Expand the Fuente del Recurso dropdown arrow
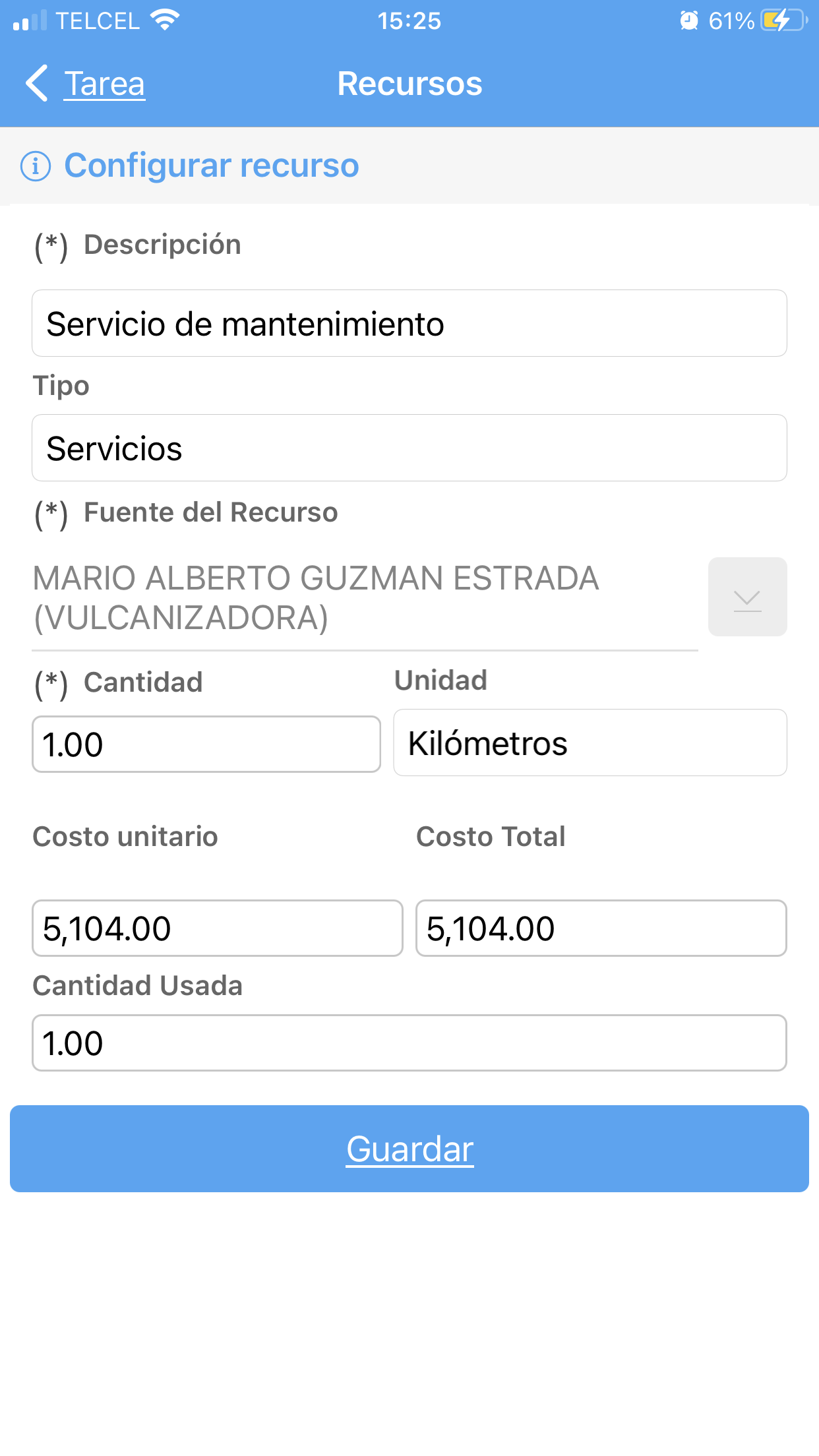 (747, 597)
